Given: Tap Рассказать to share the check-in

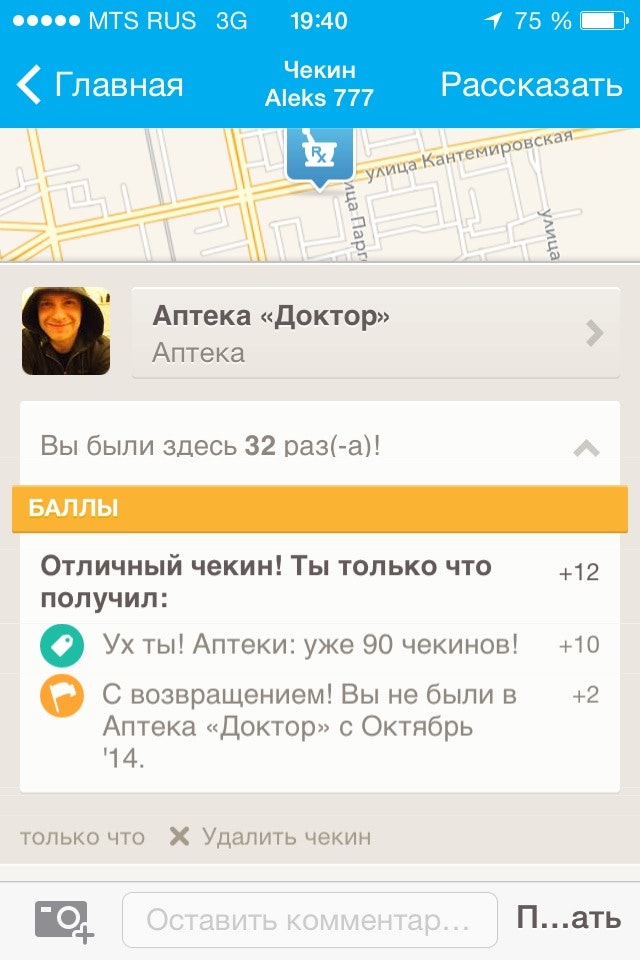Looking at the screenshot, I should (531, 85).
